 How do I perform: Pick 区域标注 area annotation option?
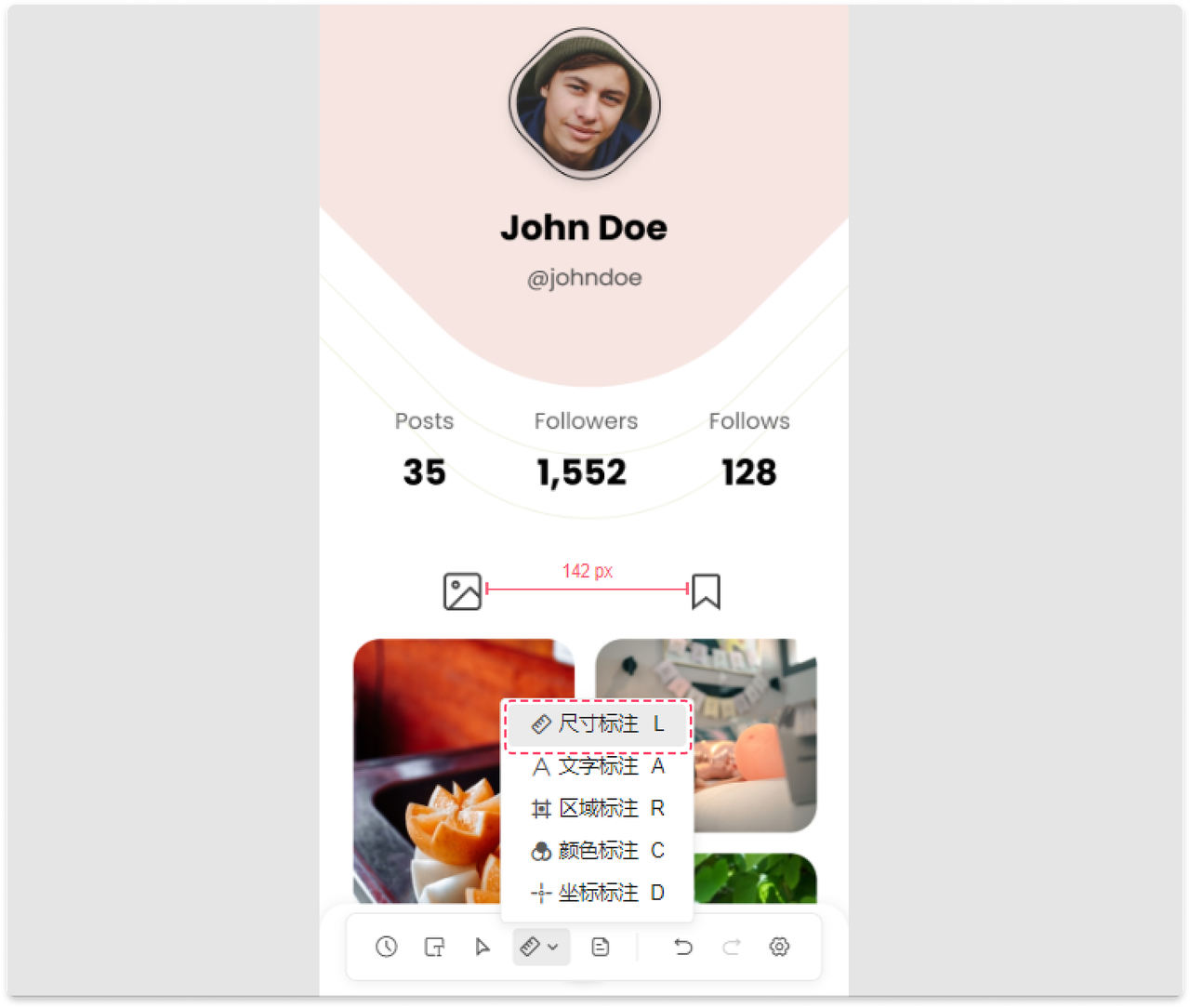pos(597,809)
